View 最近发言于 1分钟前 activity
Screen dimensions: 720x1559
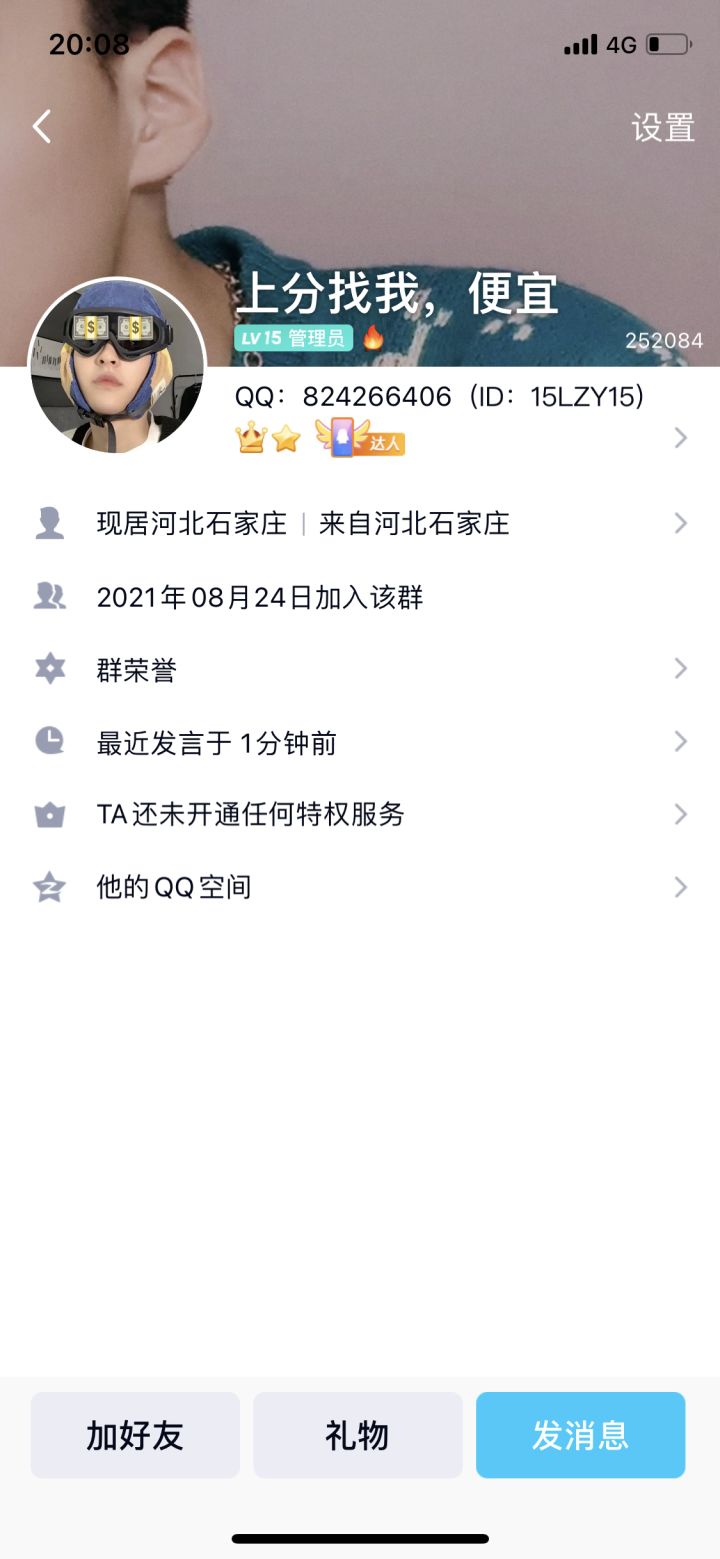(360, 742)
